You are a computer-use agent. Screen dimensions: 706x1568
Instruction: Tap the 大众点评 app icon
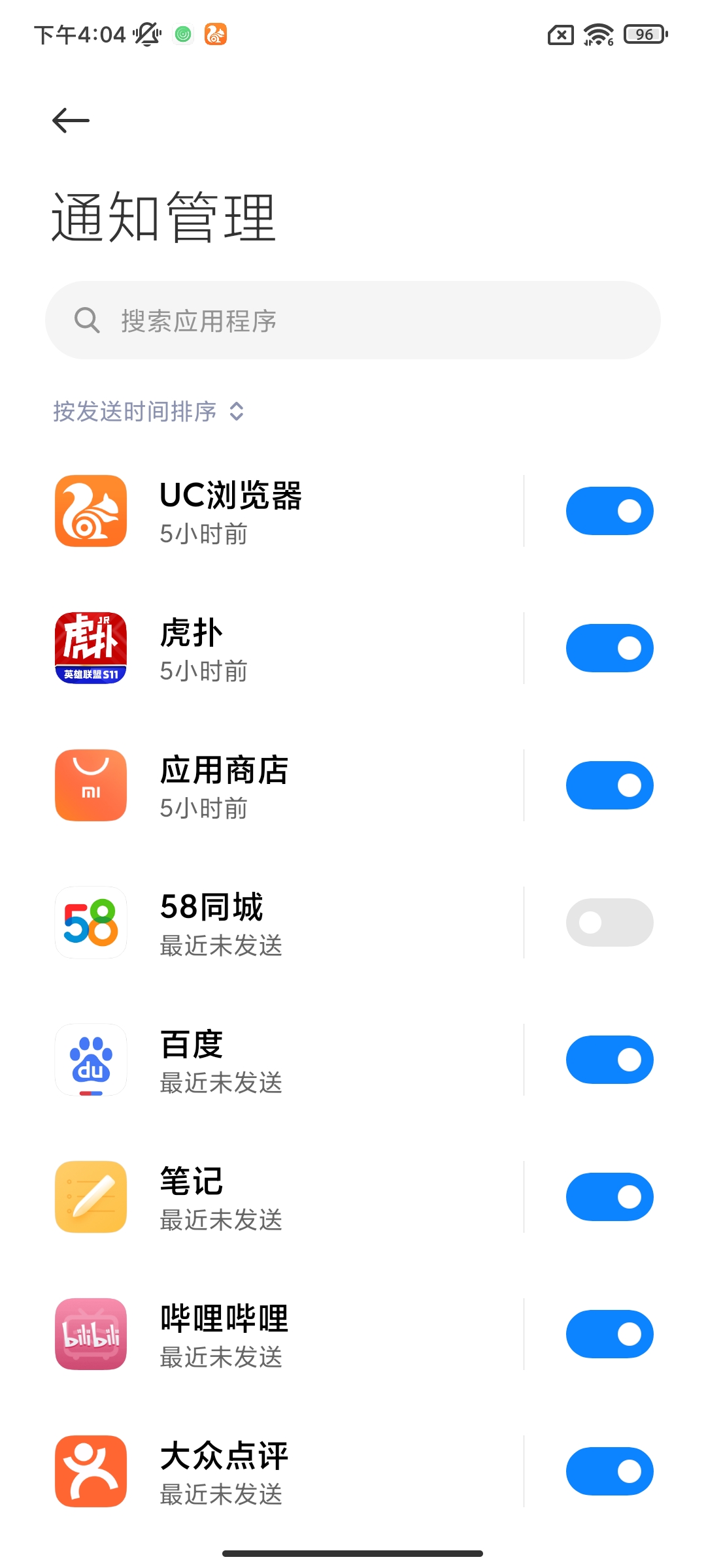coord(90,1471)
